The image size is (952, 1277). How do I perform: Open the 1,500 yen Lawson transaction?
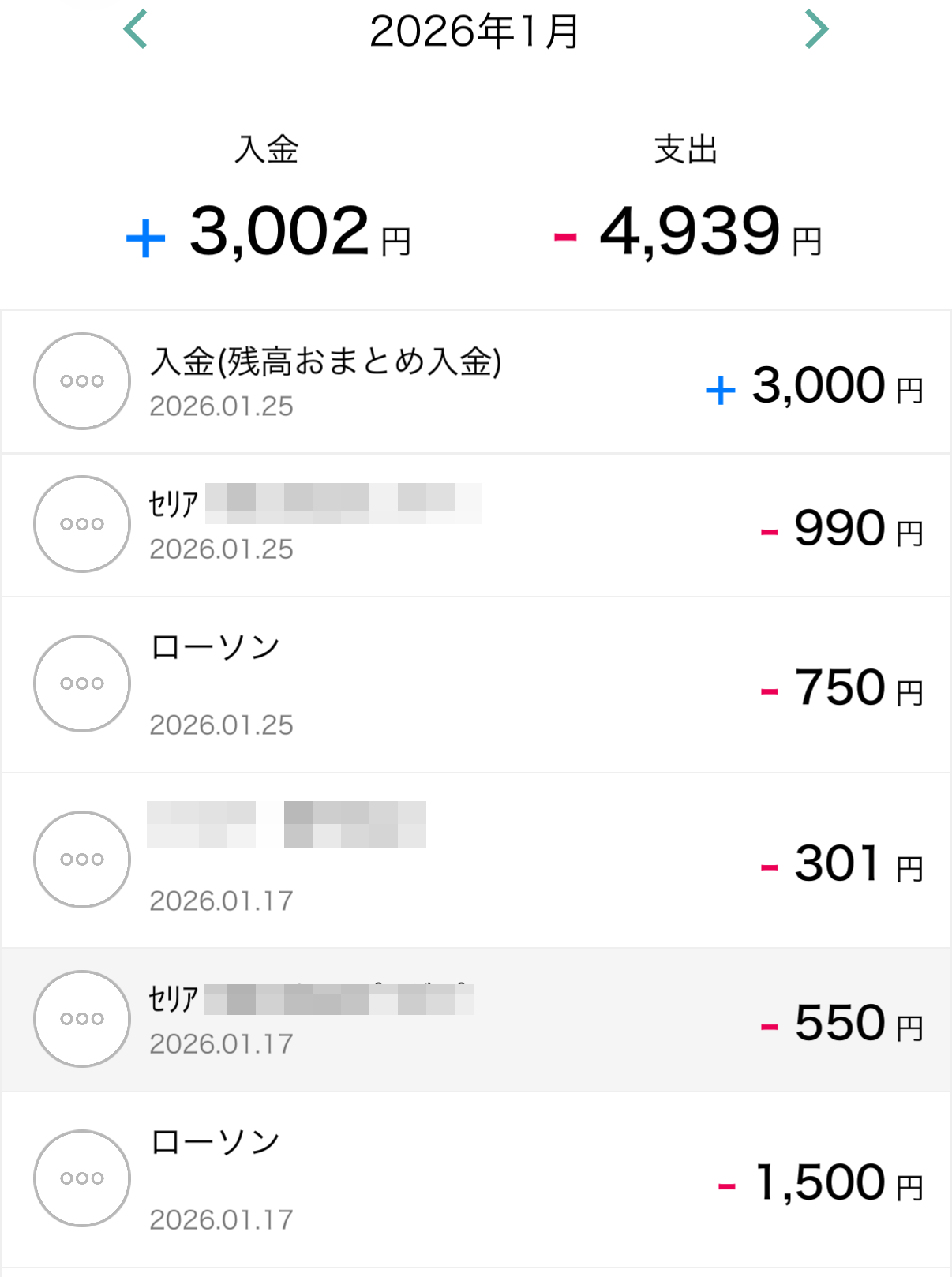[475, 1179]
